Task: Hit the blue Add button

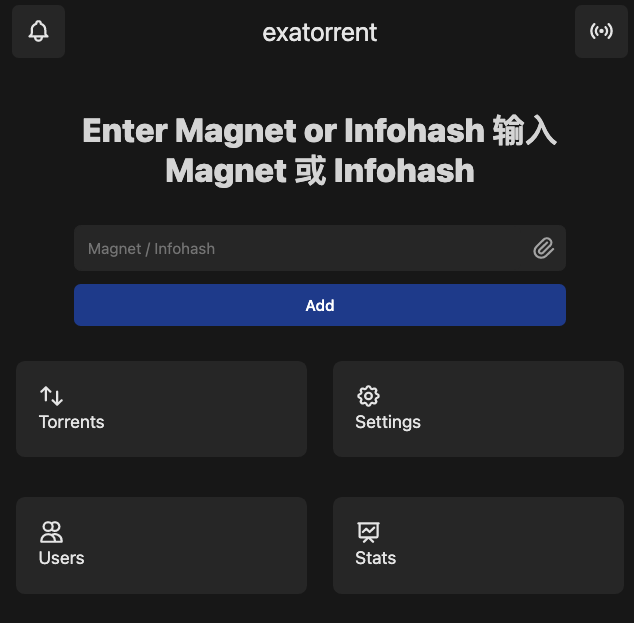Action: (320, 305)
